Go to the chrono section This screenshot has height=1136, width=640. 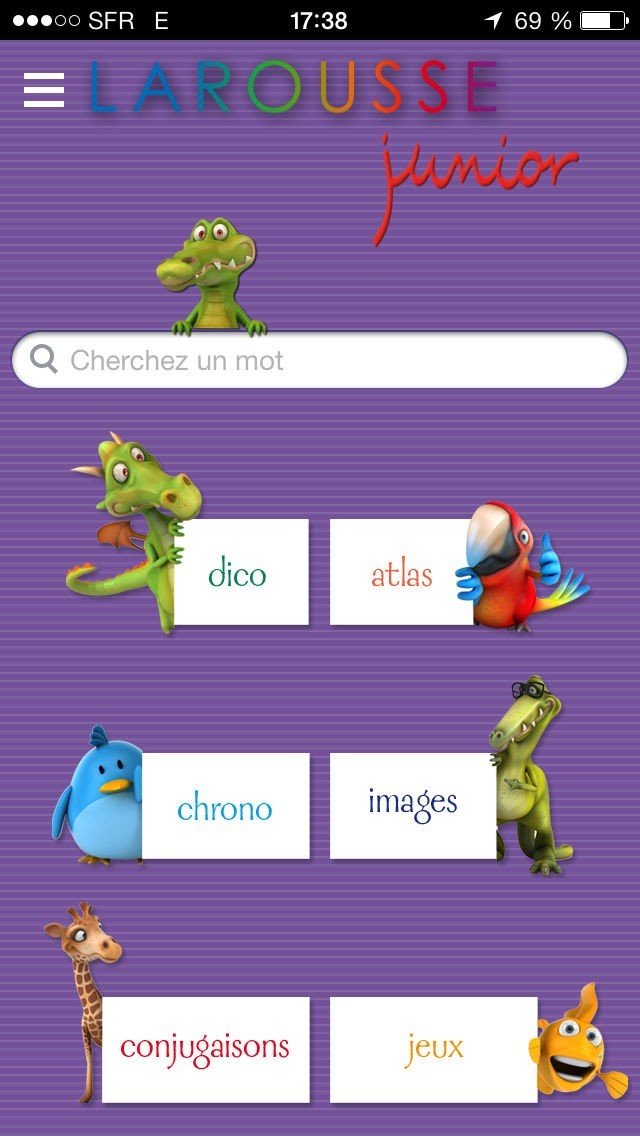[226, 806]
